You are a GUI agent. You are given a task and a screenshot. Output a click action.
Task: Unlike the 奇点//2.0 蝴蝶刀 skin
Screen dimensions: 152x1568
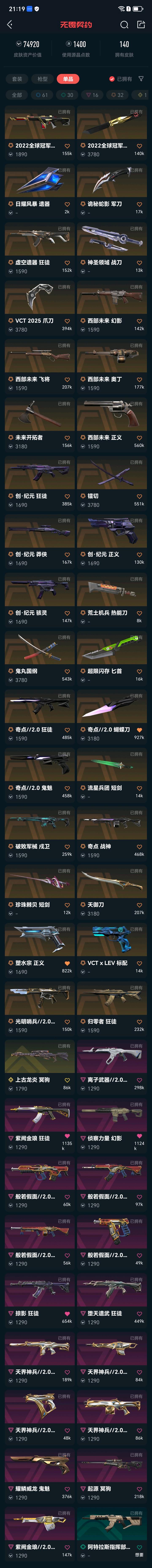click(139, 730)
